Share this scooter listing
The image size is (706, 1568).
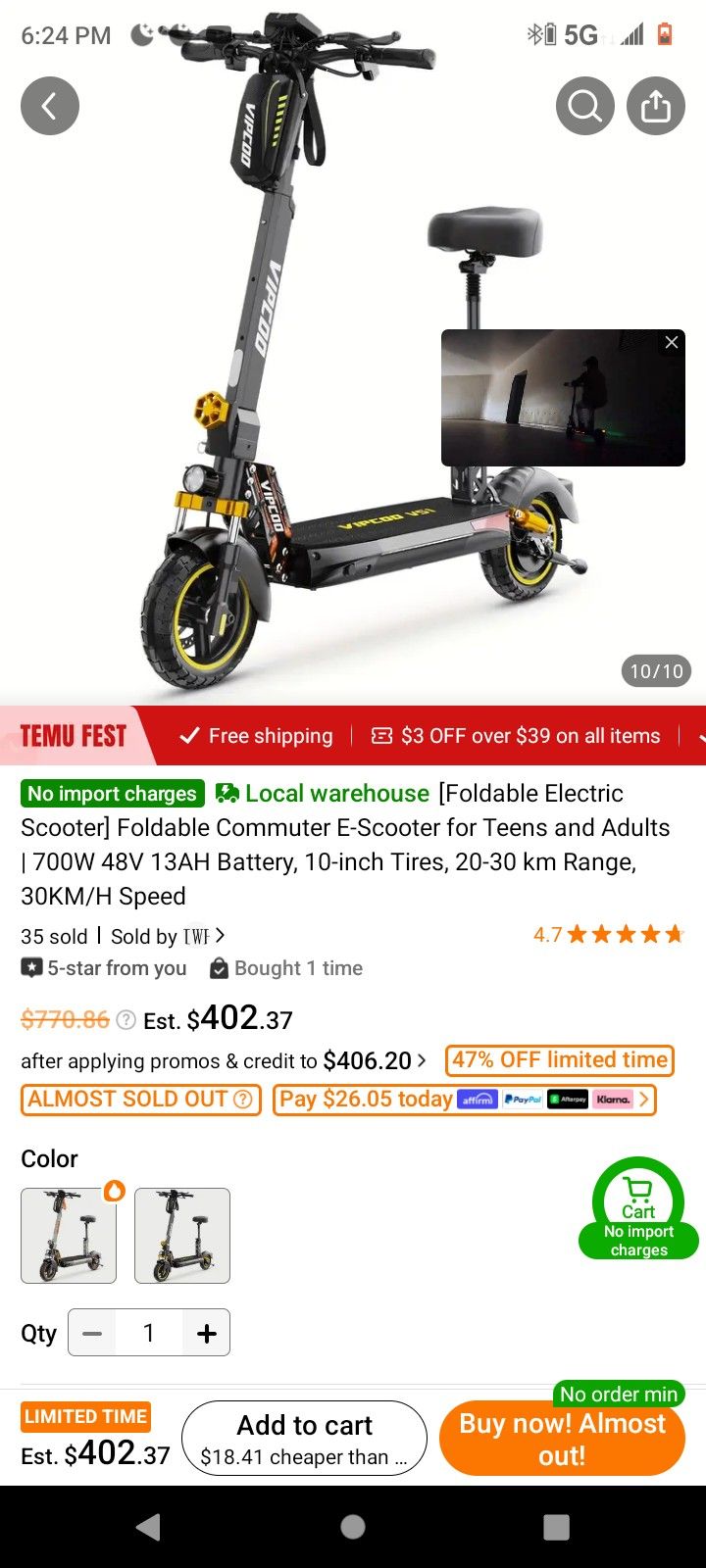pyautogui.click(x=656, y=106)
